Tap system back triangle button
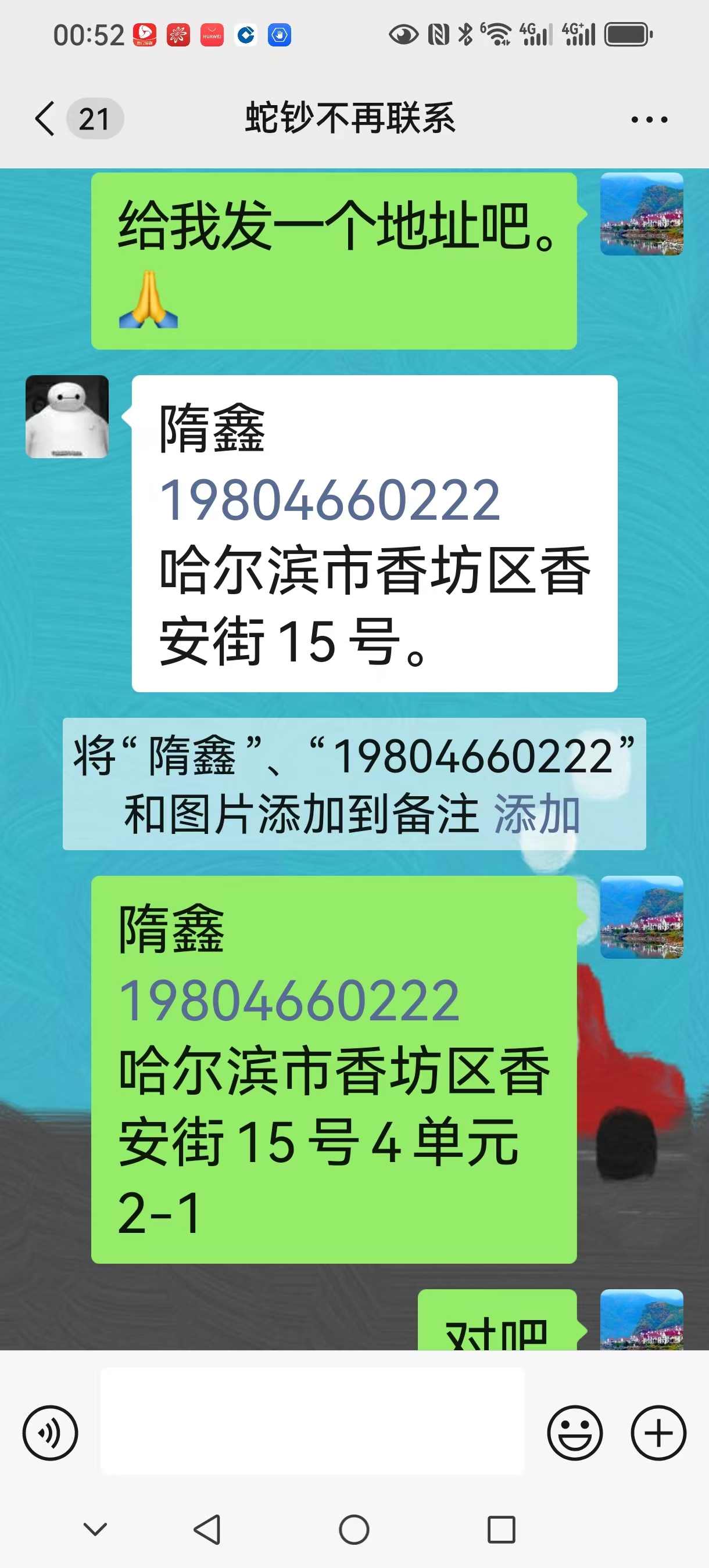Viewport: 709px width, 1568px height. (207, 1530)
